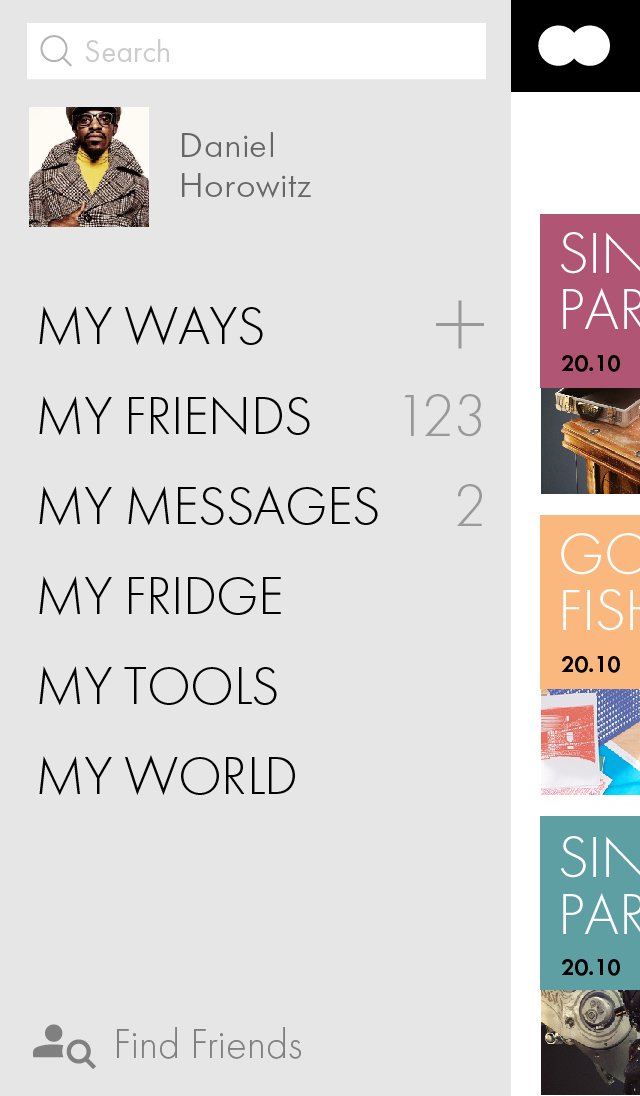
Task: View MY MESSAGES
Action: 208,506
